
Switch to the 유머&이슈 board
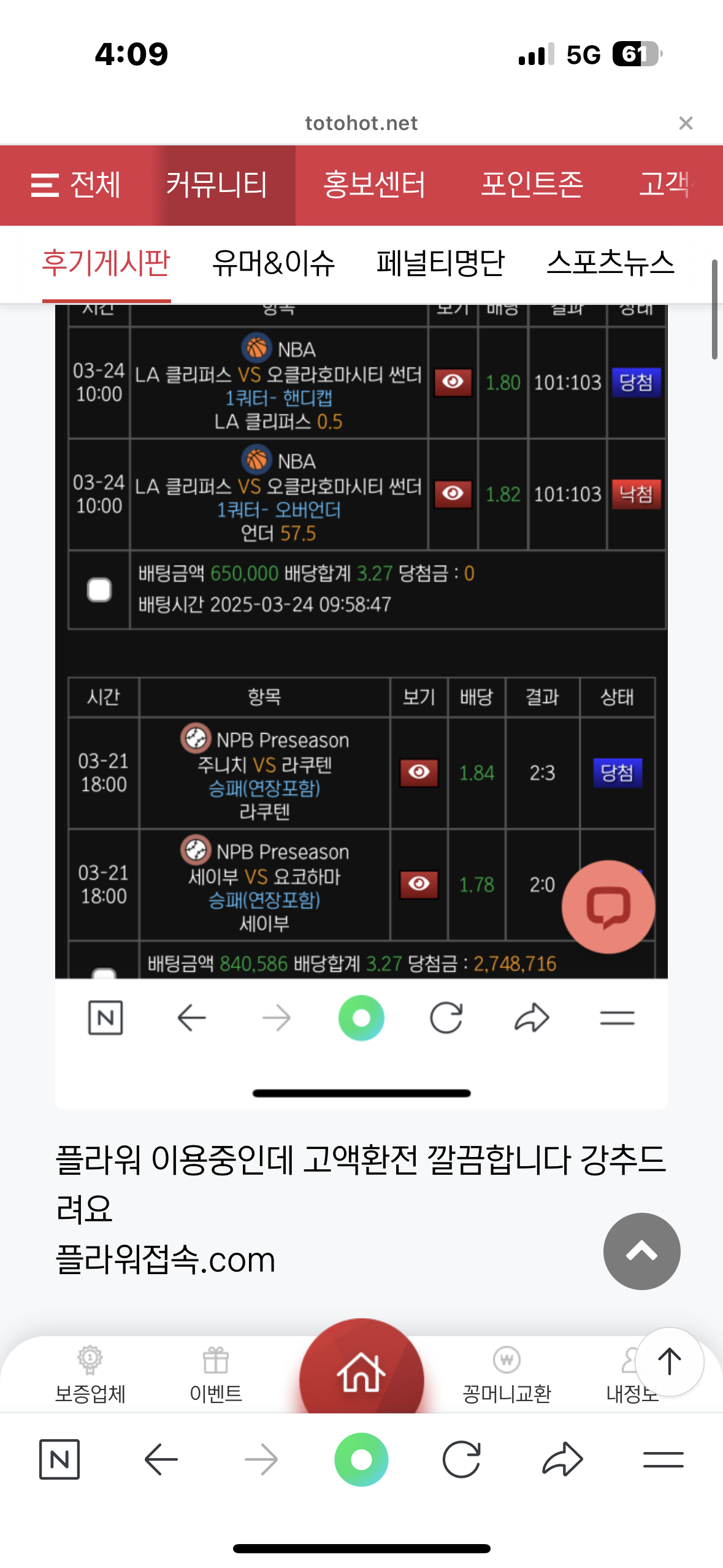(x=274, y=264)
